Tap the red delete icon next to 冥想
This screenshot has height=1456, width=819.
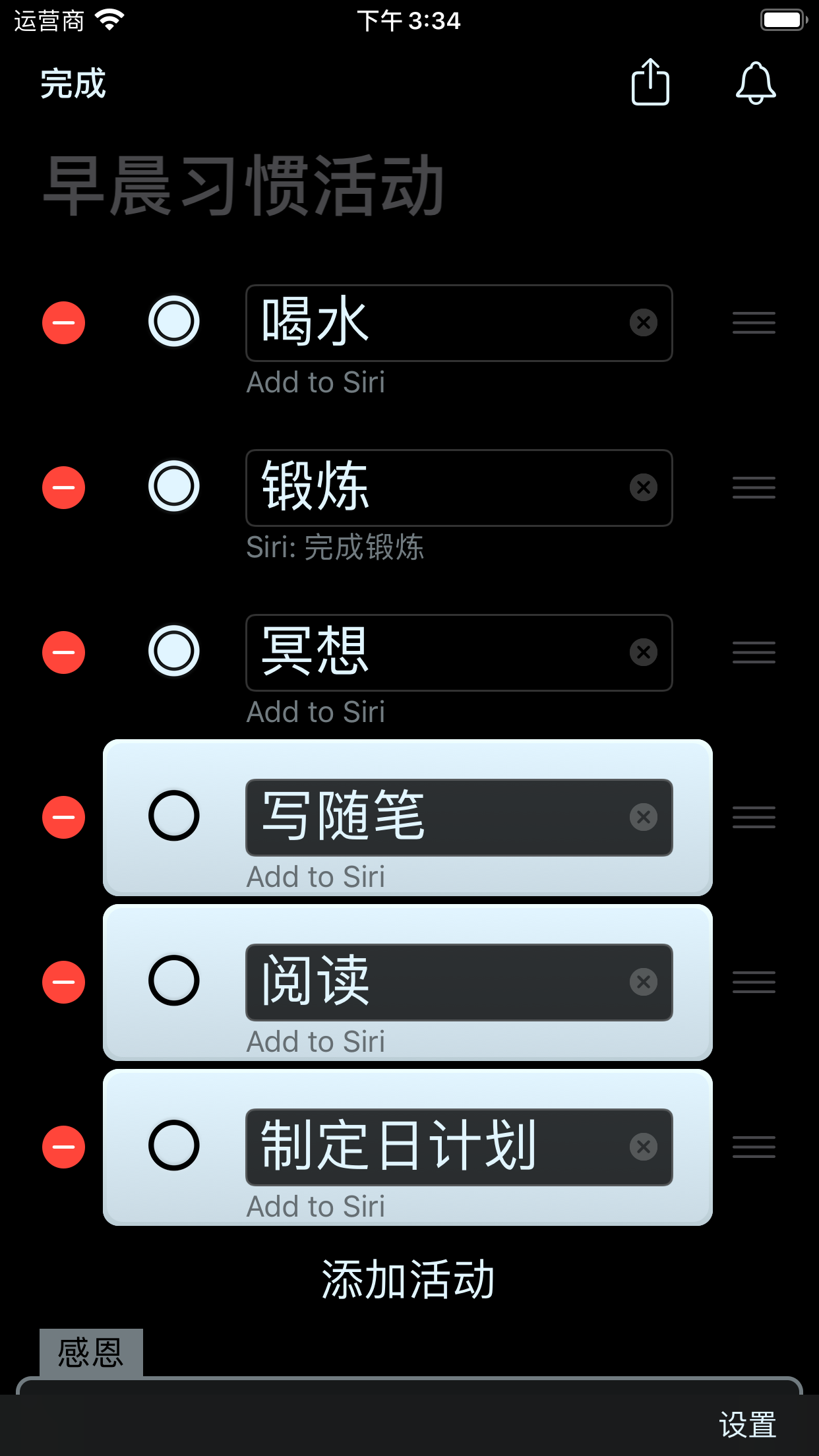63,652
